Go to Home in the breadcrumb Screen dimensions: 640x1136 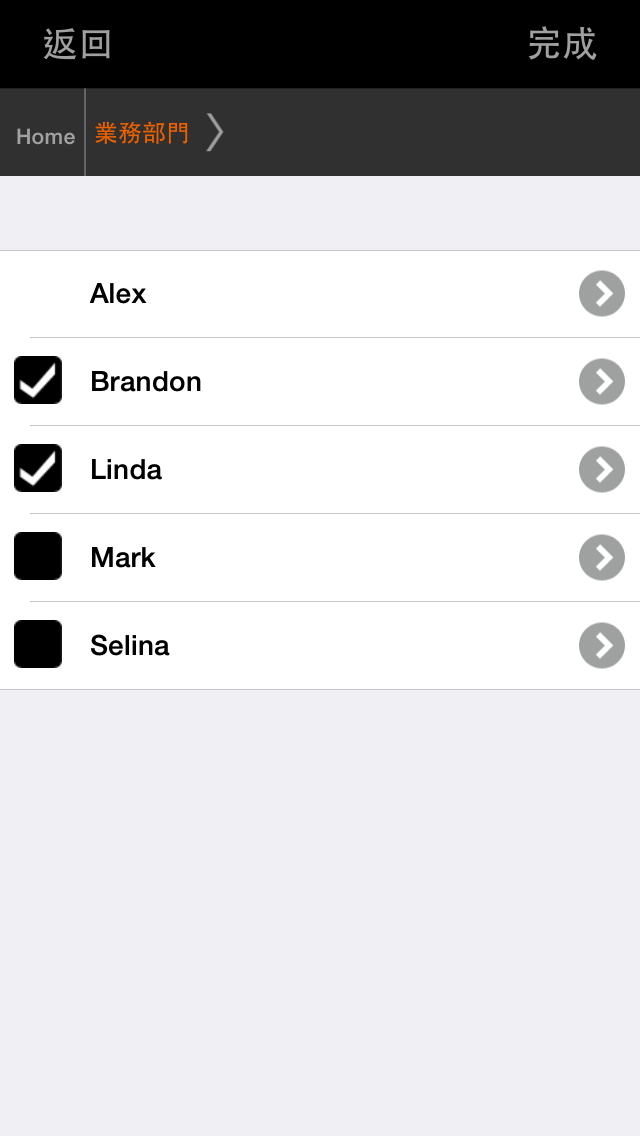pos(45,136)
